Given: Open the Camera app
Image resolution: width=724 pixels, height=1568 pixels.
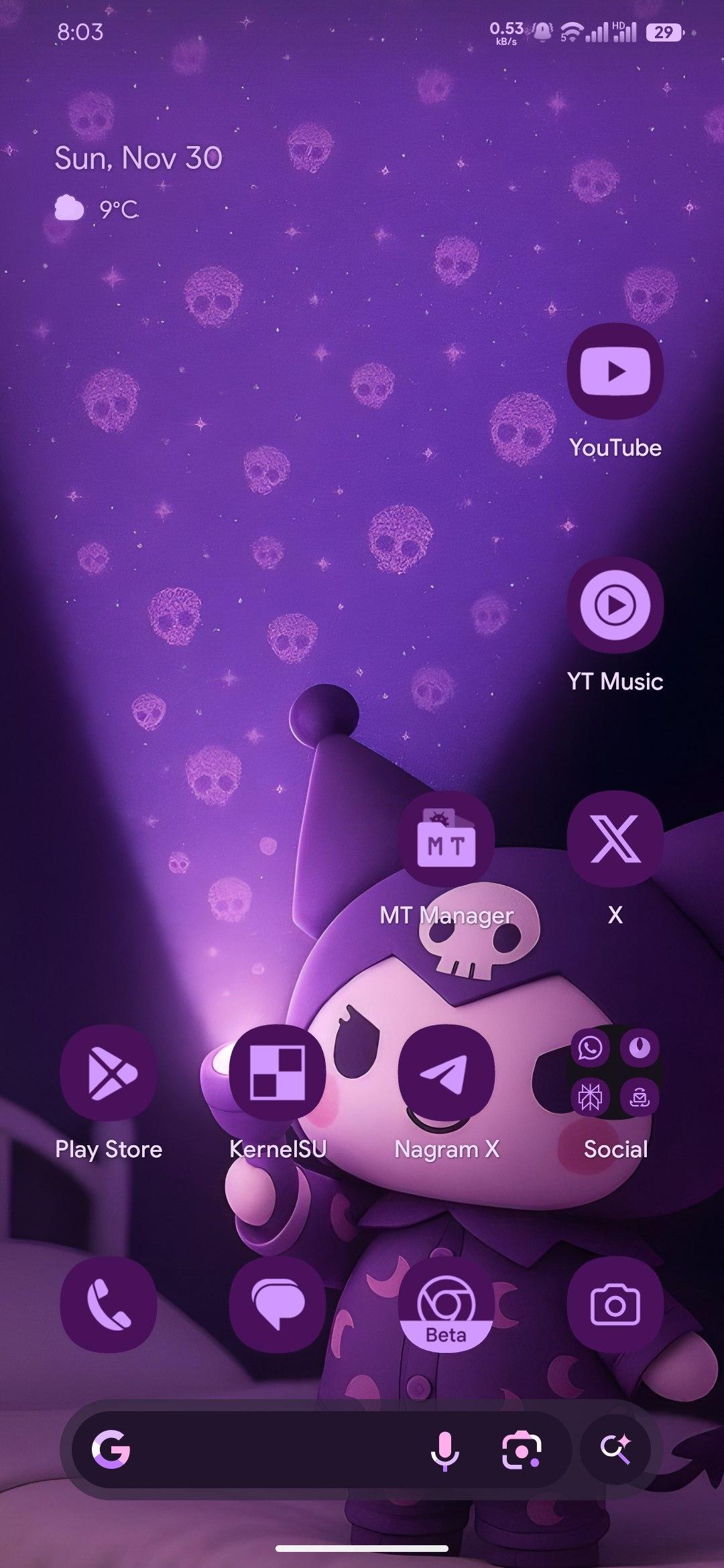Looking at the screenshot, I should (x=615, y=1305).
